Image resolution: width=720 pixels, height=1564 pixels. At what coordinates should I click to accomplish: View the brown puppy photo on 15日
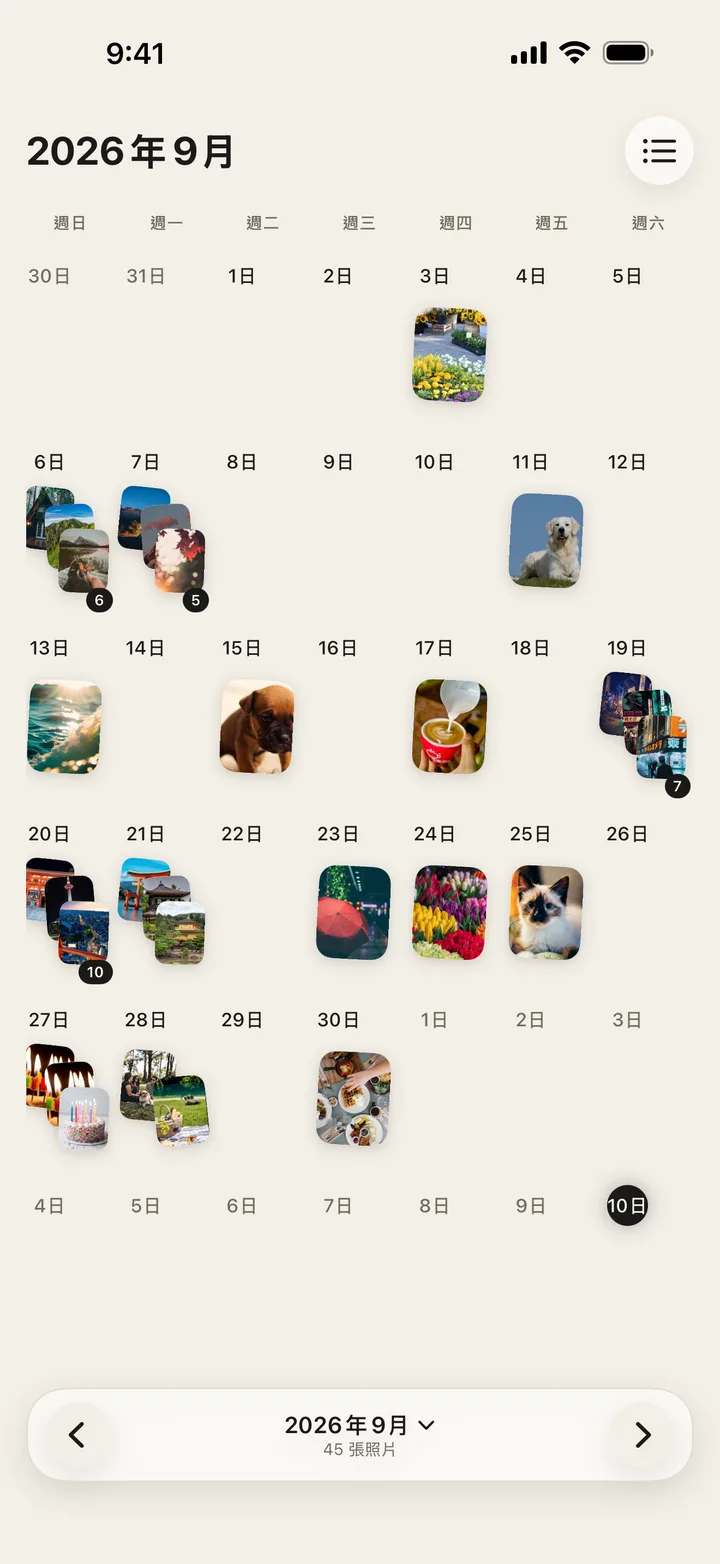257,727
